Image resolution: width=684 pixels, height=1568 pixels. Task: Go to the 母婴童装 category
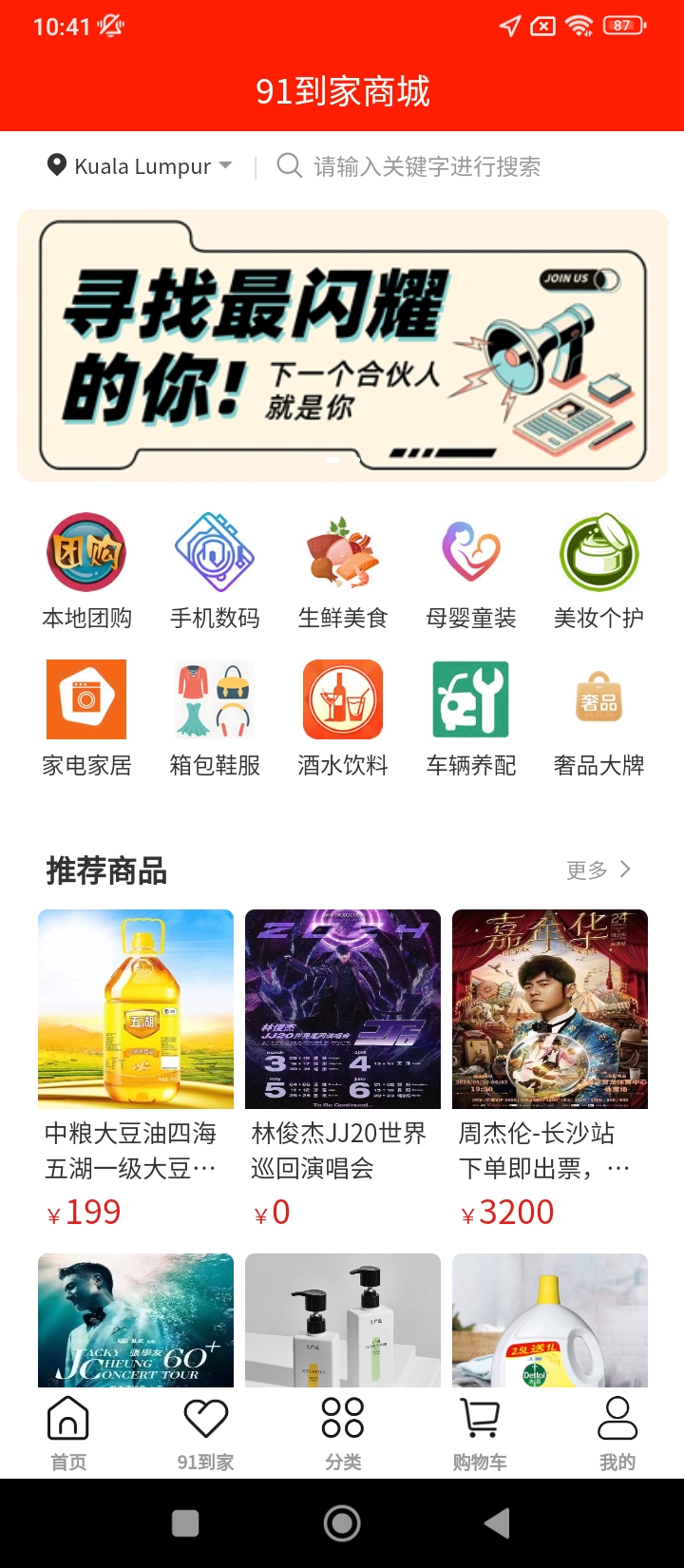tap(471, 570)
